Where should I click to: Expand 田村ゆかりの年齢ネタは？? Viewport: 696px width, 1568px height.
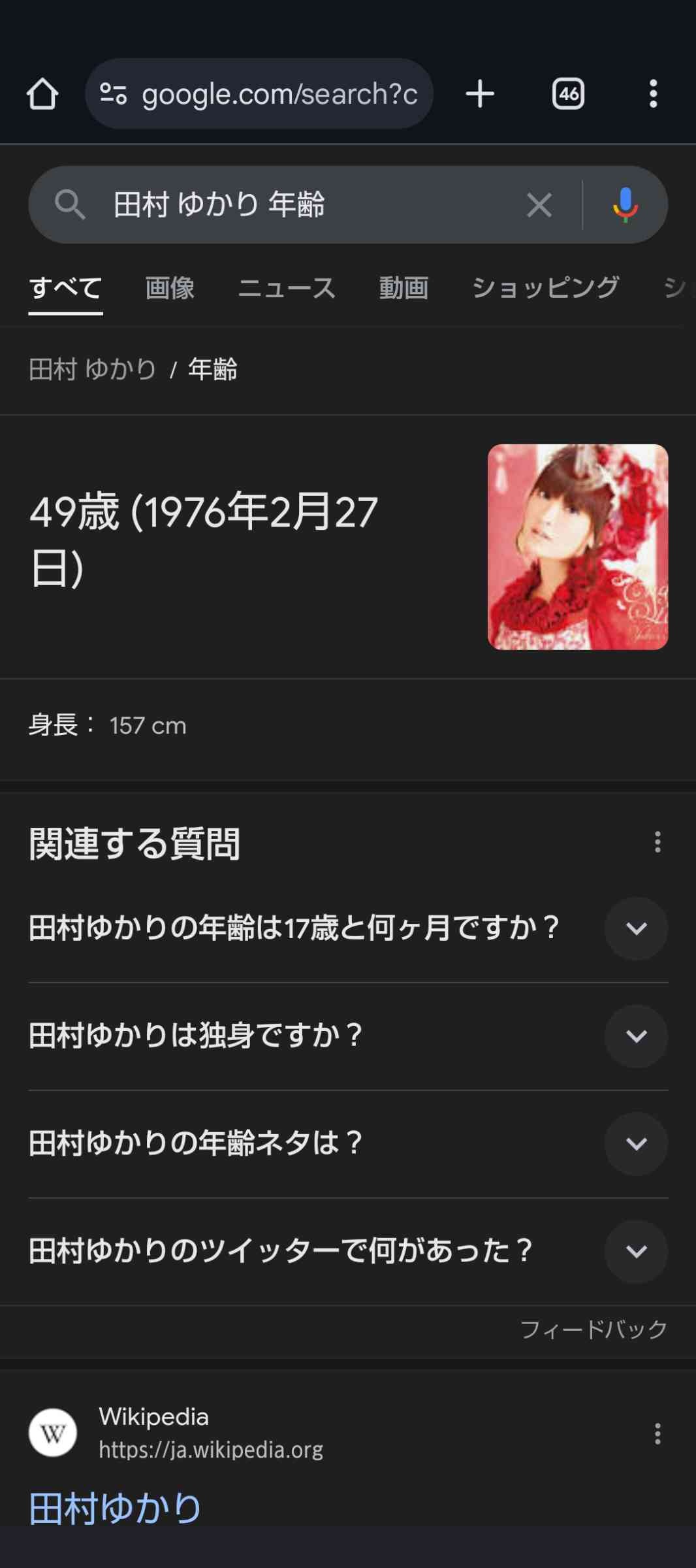click(x=636, y=1144)
